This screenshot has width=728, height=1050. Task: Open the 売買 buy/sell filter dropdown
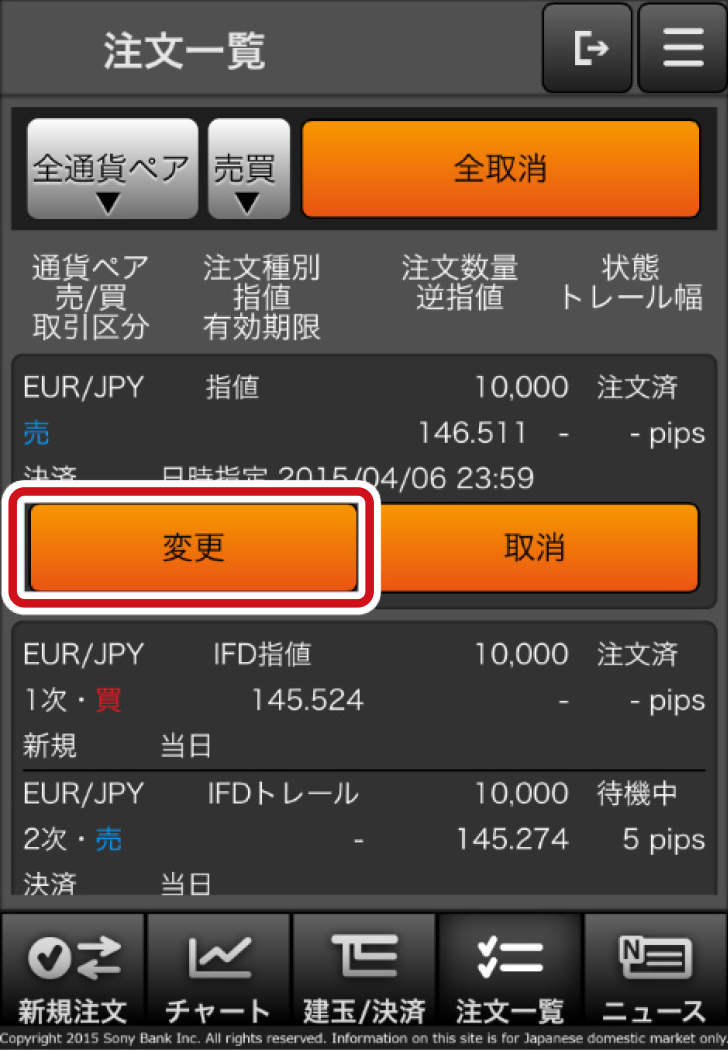(248, 169)
